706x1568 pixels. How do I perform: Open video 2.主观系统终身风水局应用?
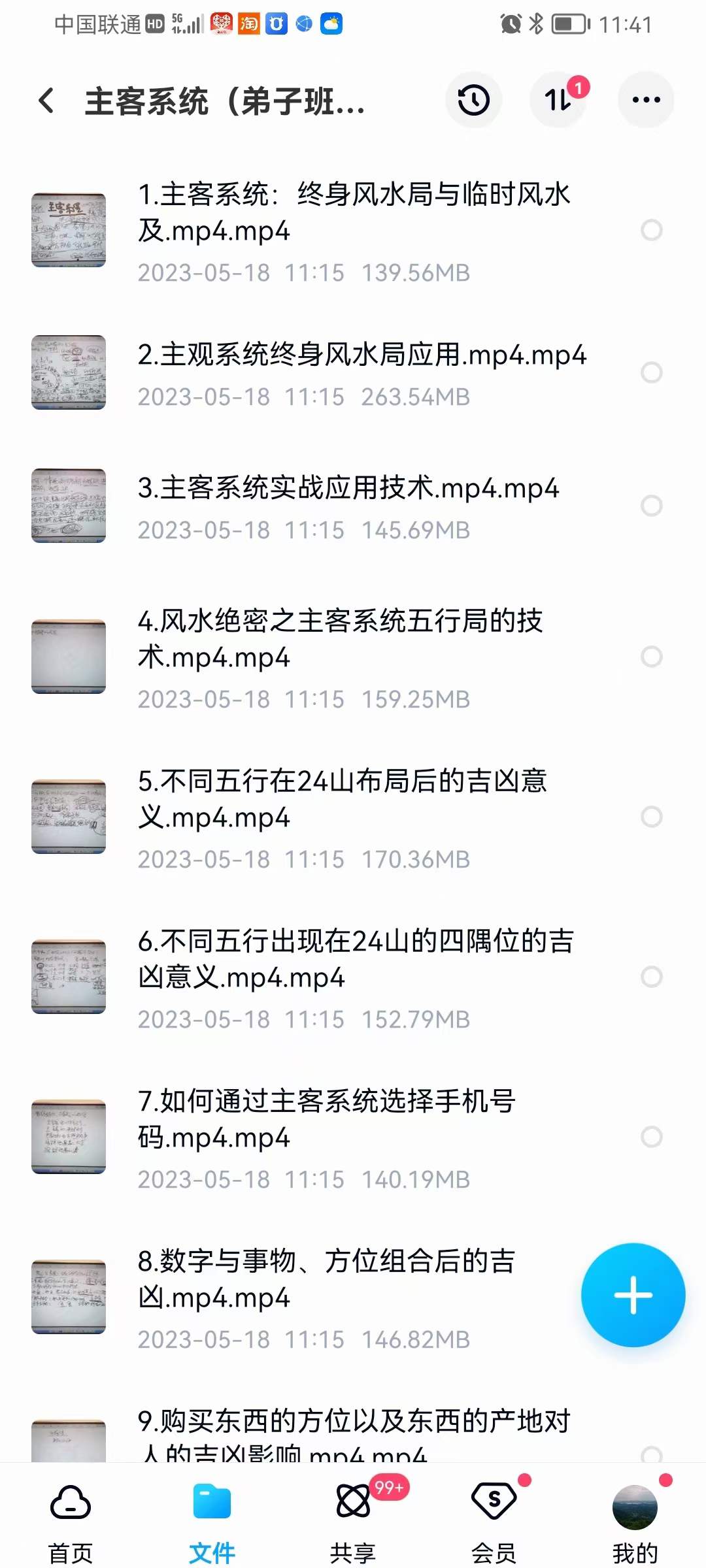pyautogui.click(x=361, y=355)
